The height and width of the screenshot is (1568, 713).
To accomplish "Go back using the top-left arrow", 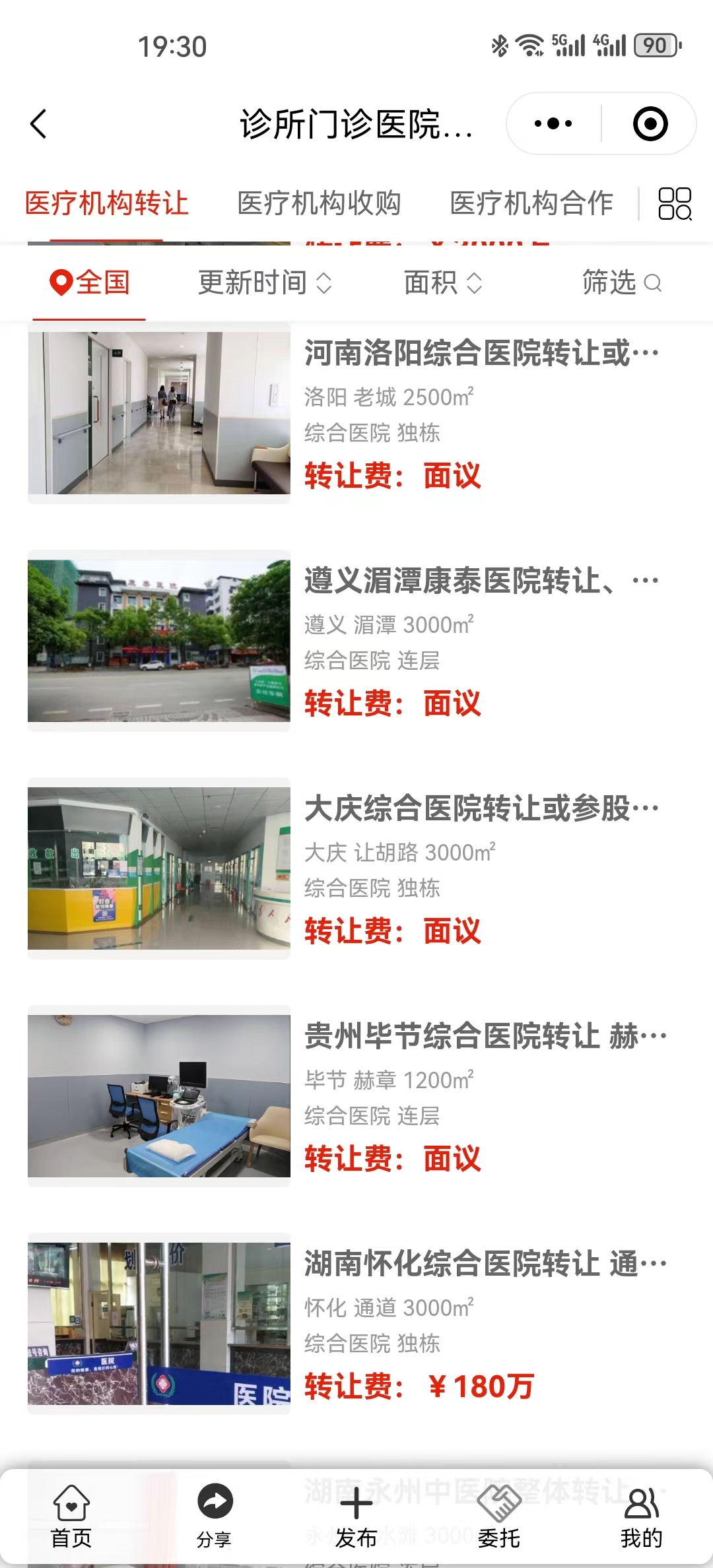I will tap(38, 124).
